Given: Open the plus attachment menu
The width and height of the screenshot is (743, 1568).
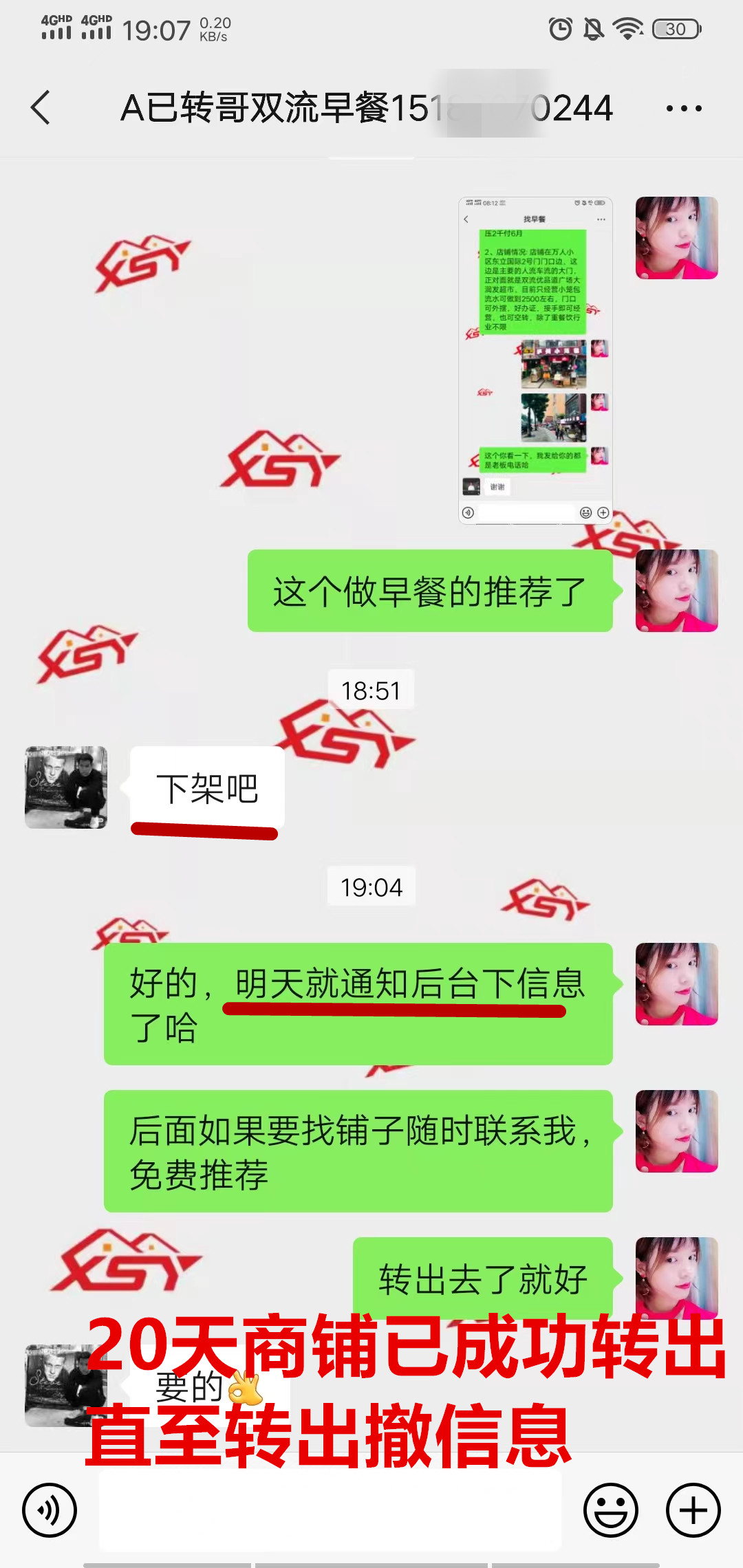Looking at the screenshot, I should pos(693,1511).
